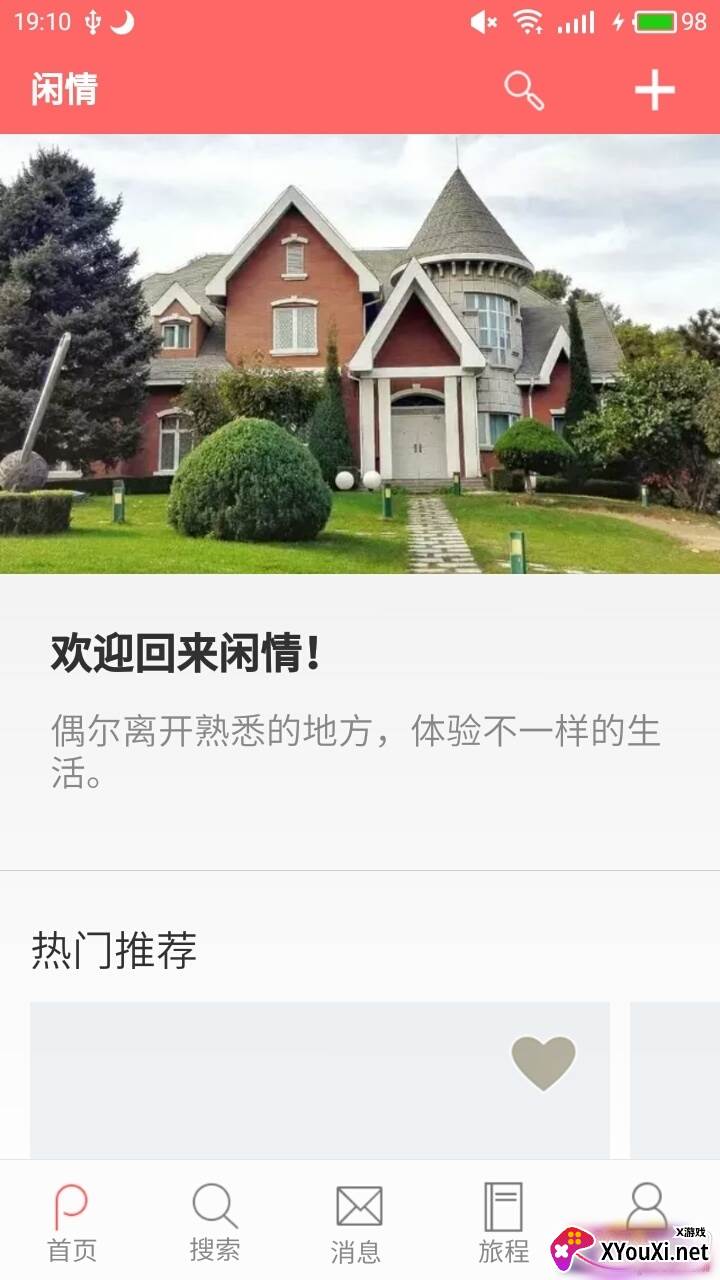Like the first recommended card with the heart
The width and height of the screenshot is (720, 1280).
pos(543,1062)
